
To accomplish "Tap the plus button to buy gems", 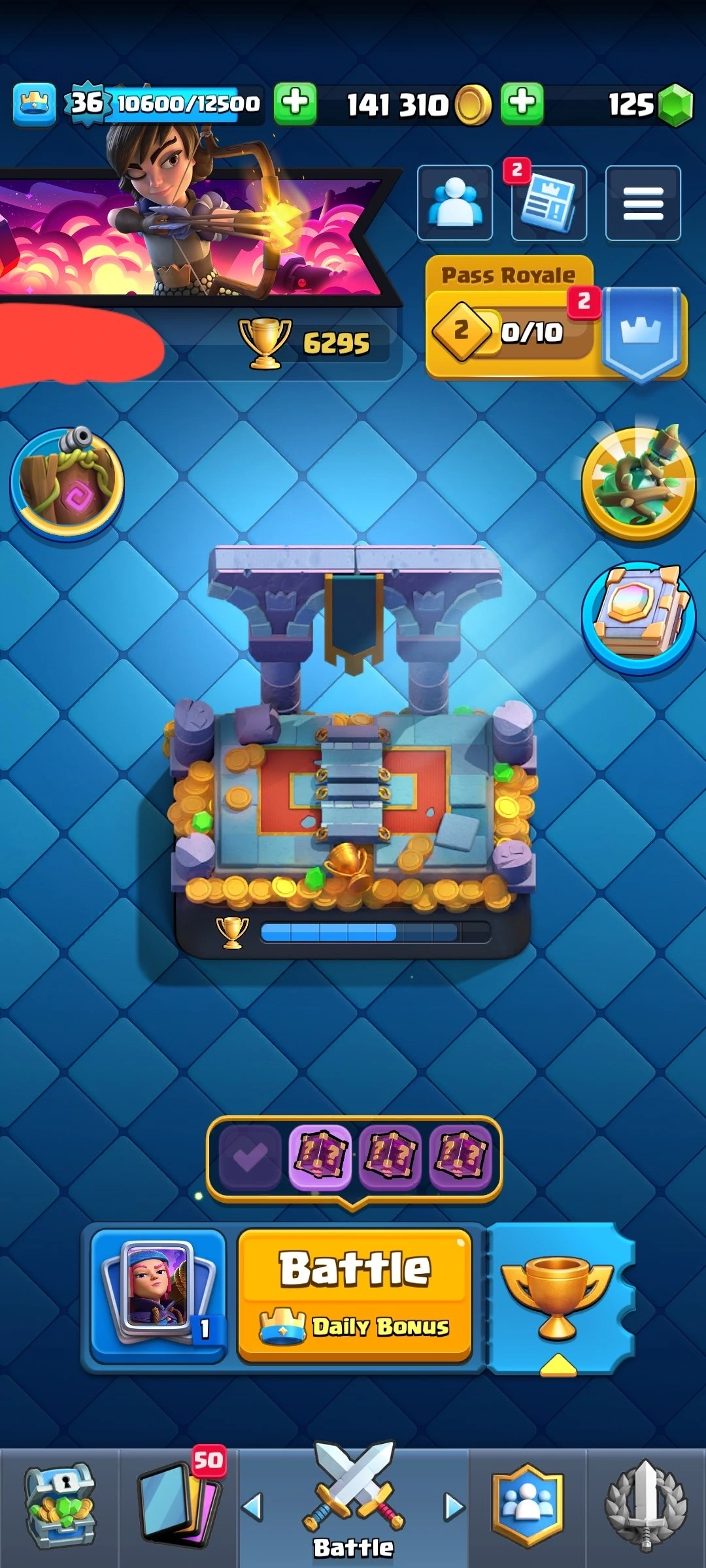I will point(522,103).
